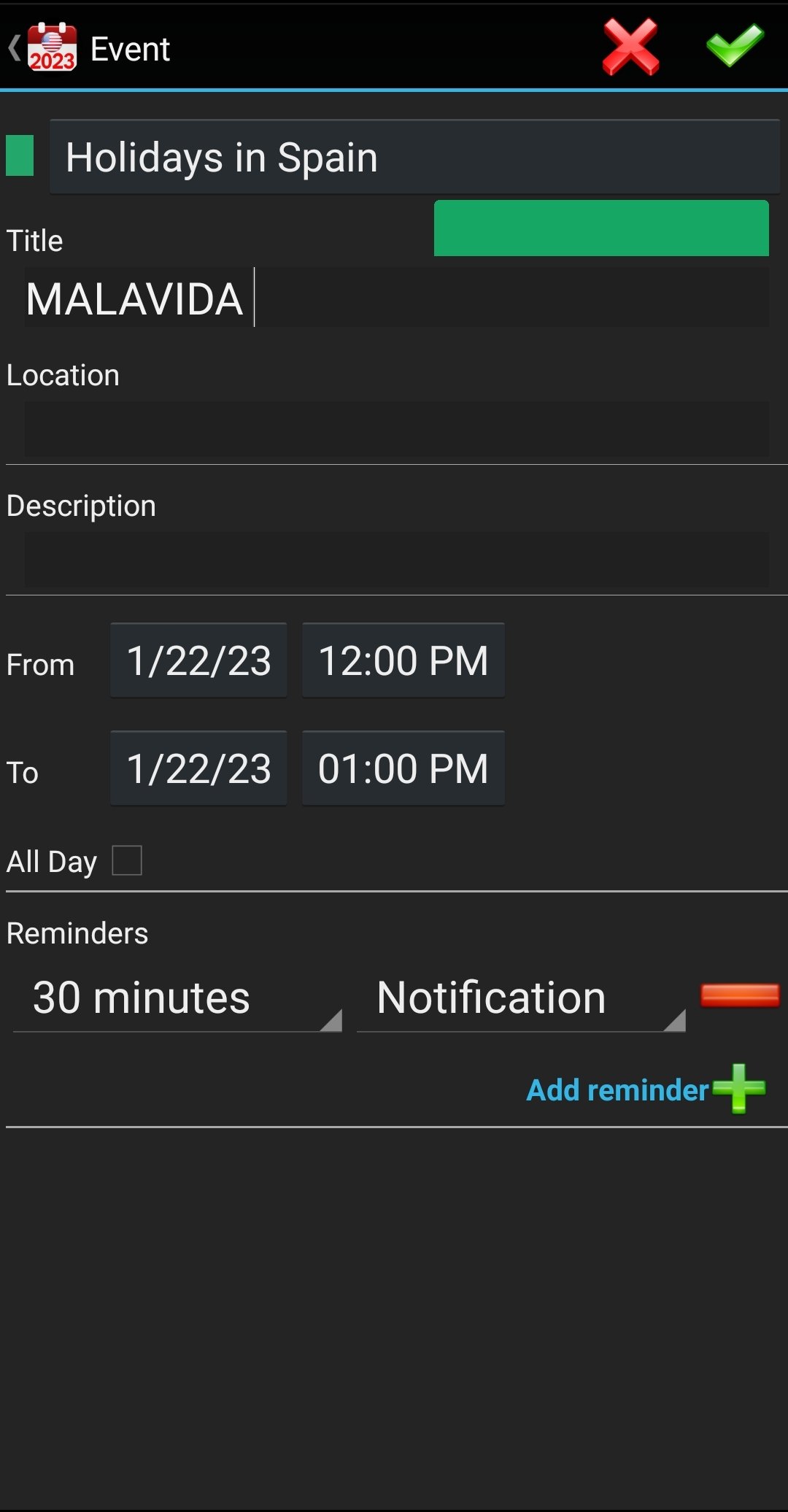
Task: Open the Holidays in Spain calendar selector
Action: point(414,157)
